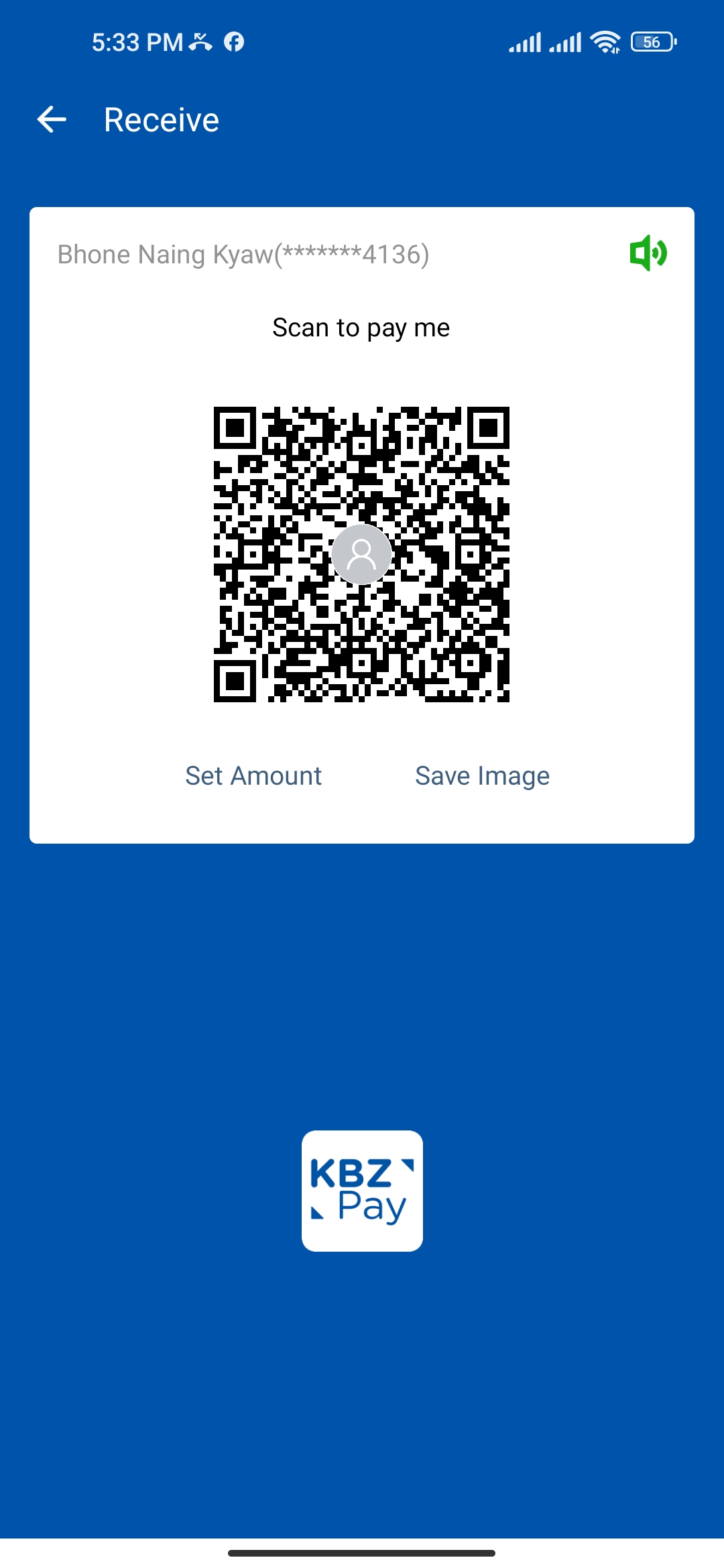Save the QR code image
The height and width of the screenshot is (1568, 724).
coord(482,776)
